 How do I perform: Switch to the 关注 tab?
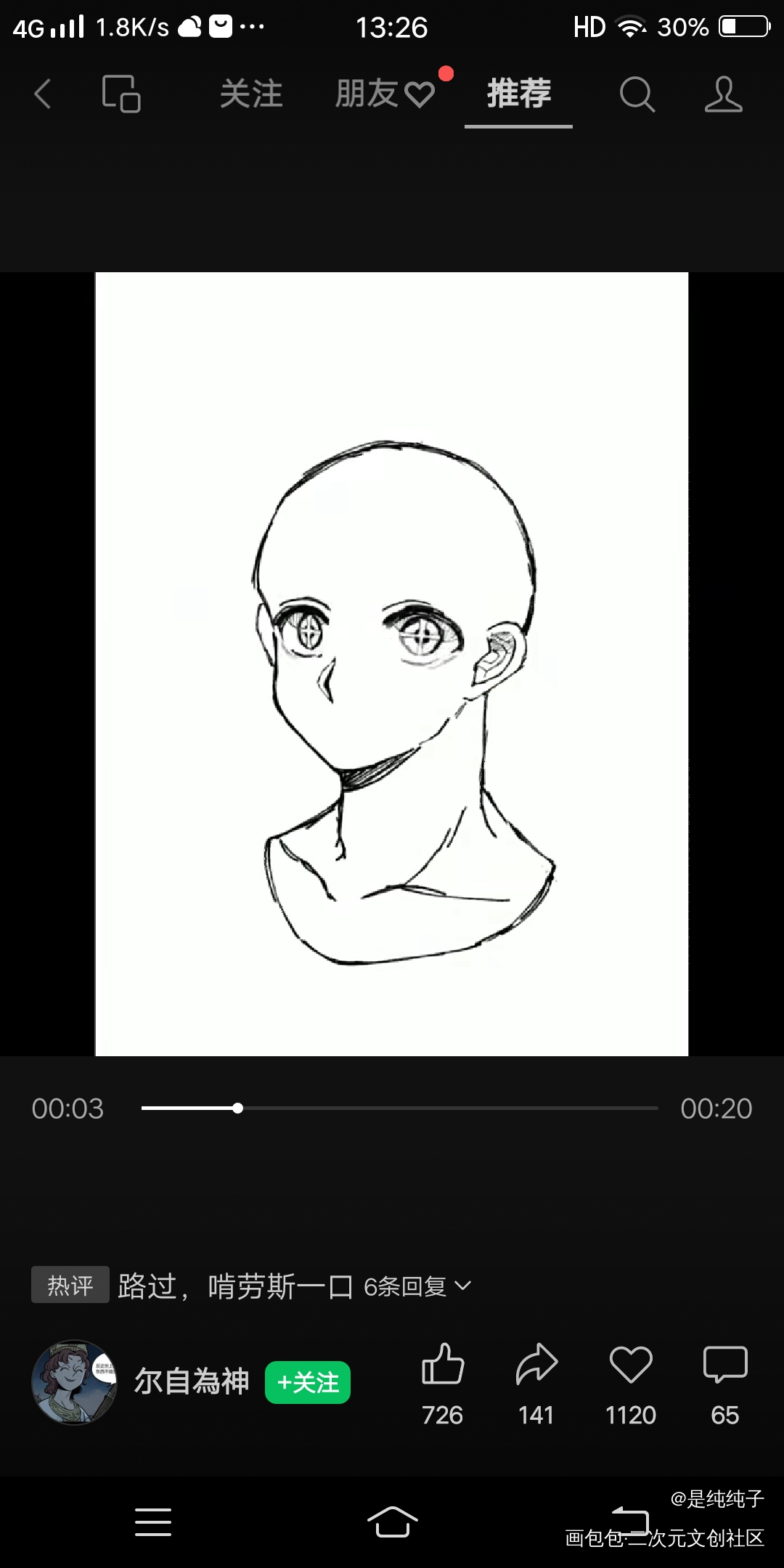251,94
